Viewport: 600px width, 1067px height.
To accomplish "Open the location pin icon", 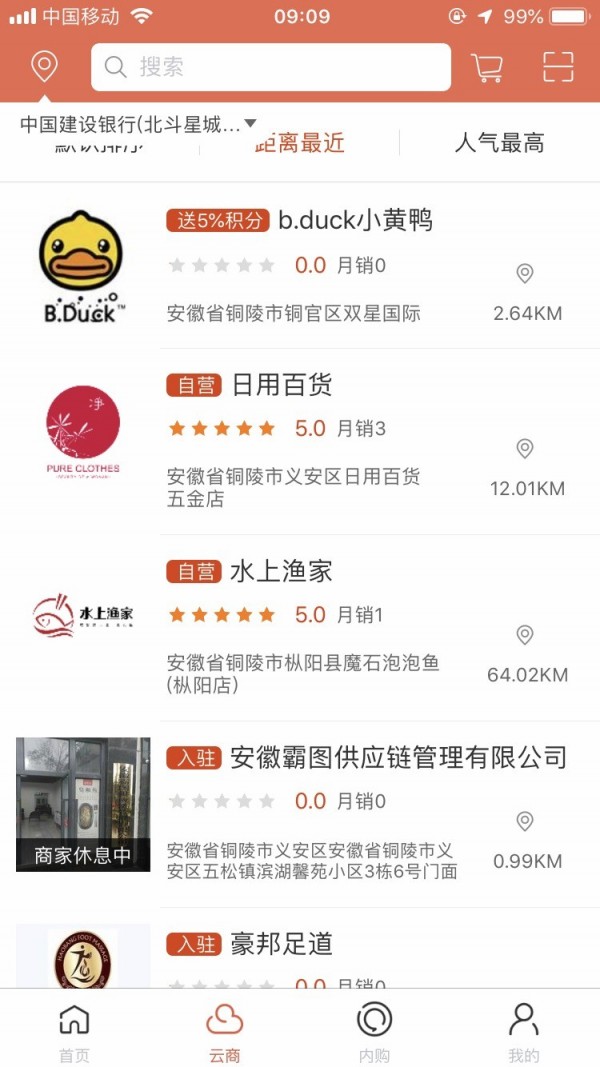I will click(x=44, y=67).
